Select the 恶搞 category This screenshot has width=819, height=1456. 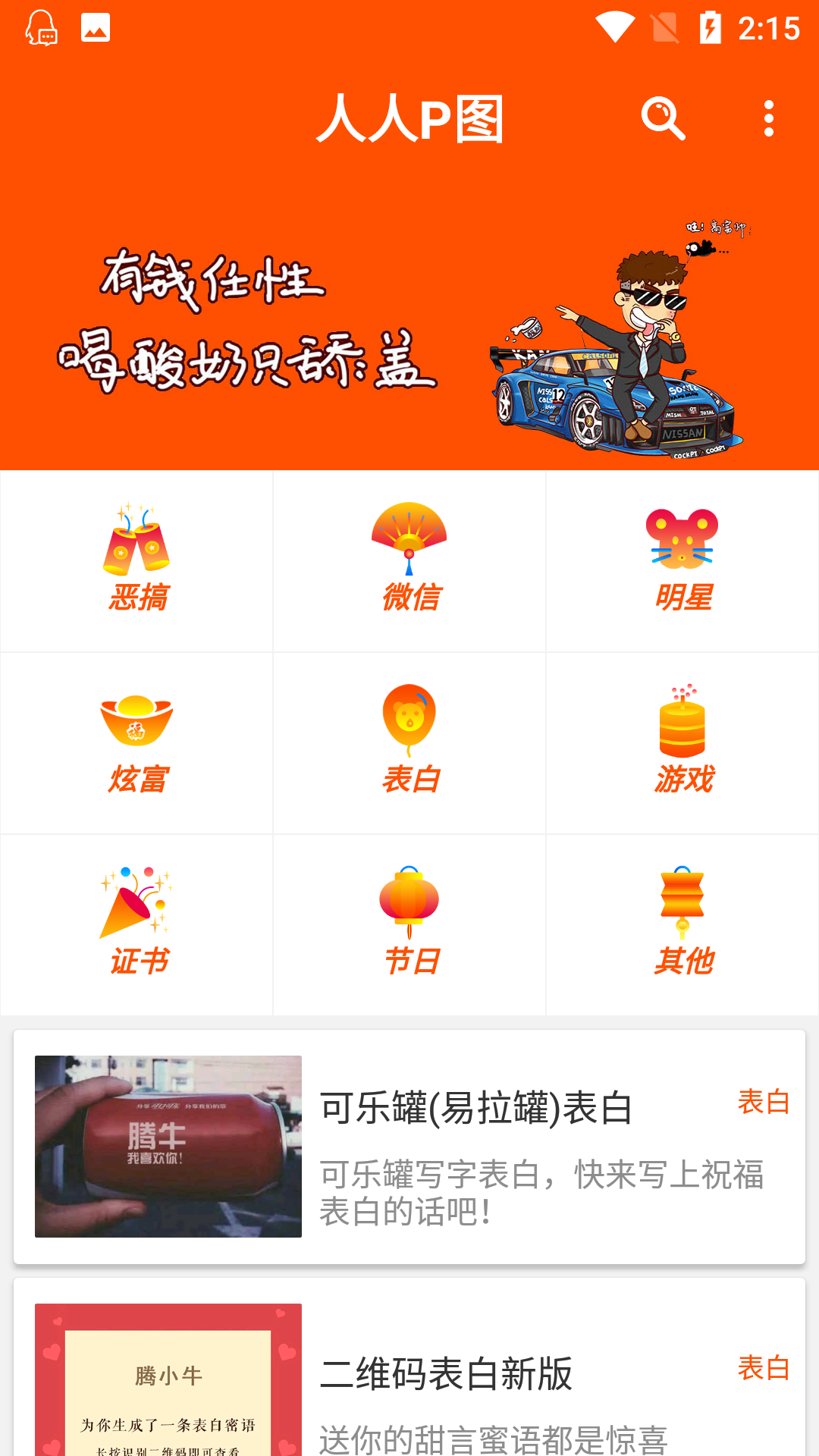point(137,561)
